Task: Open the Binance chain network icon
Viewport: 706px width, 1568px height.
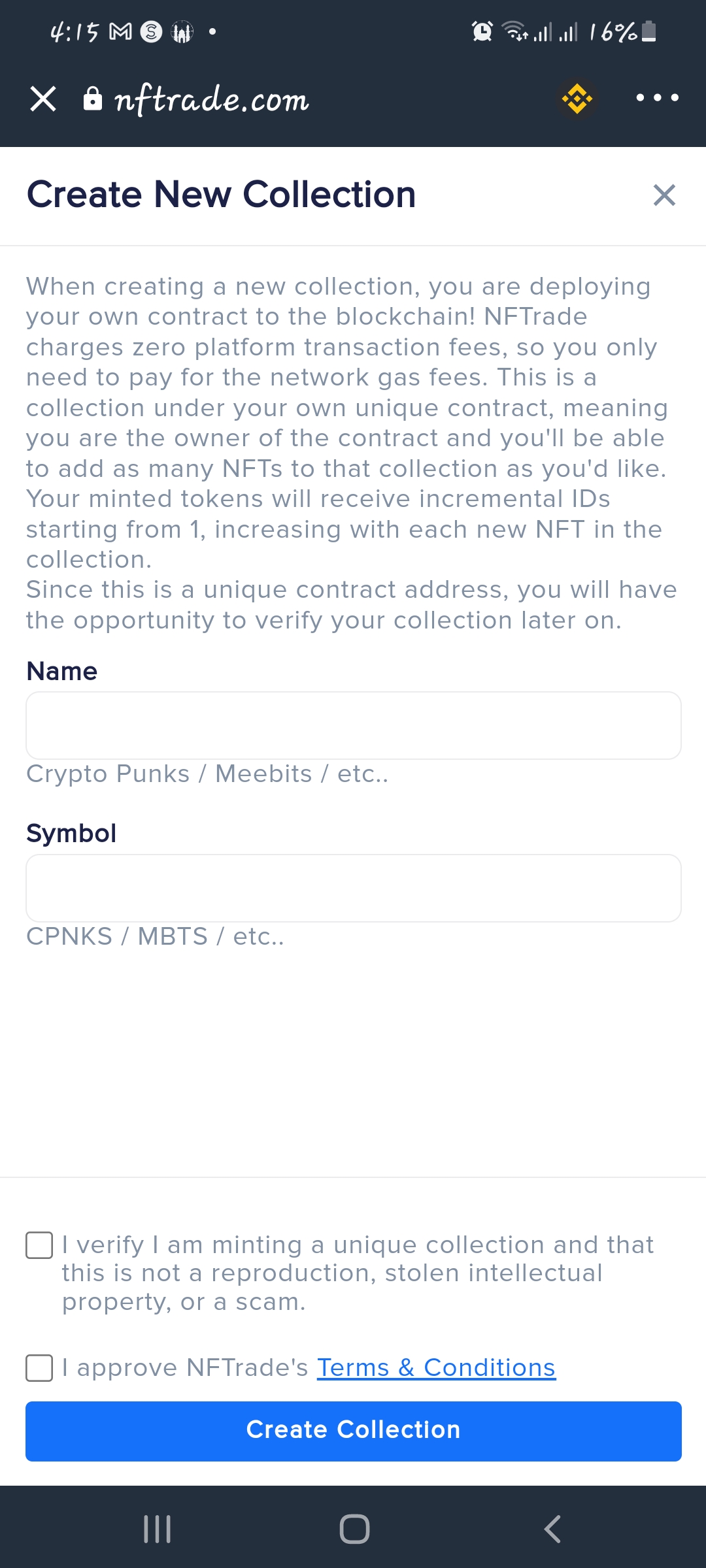Action: coord(577,99)
